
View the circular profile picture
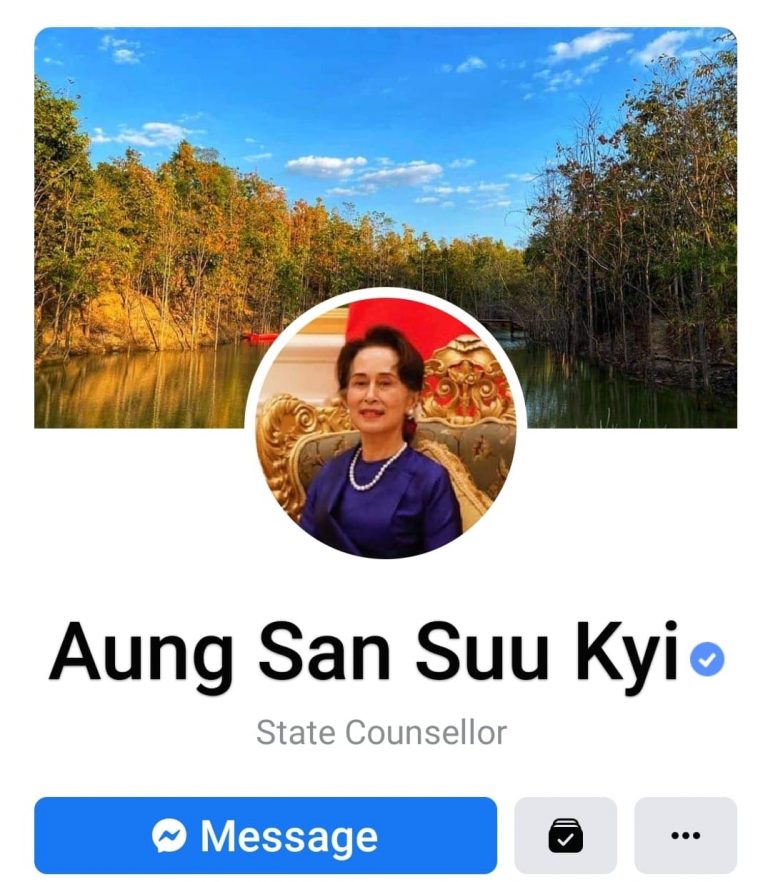click(385, 427)
